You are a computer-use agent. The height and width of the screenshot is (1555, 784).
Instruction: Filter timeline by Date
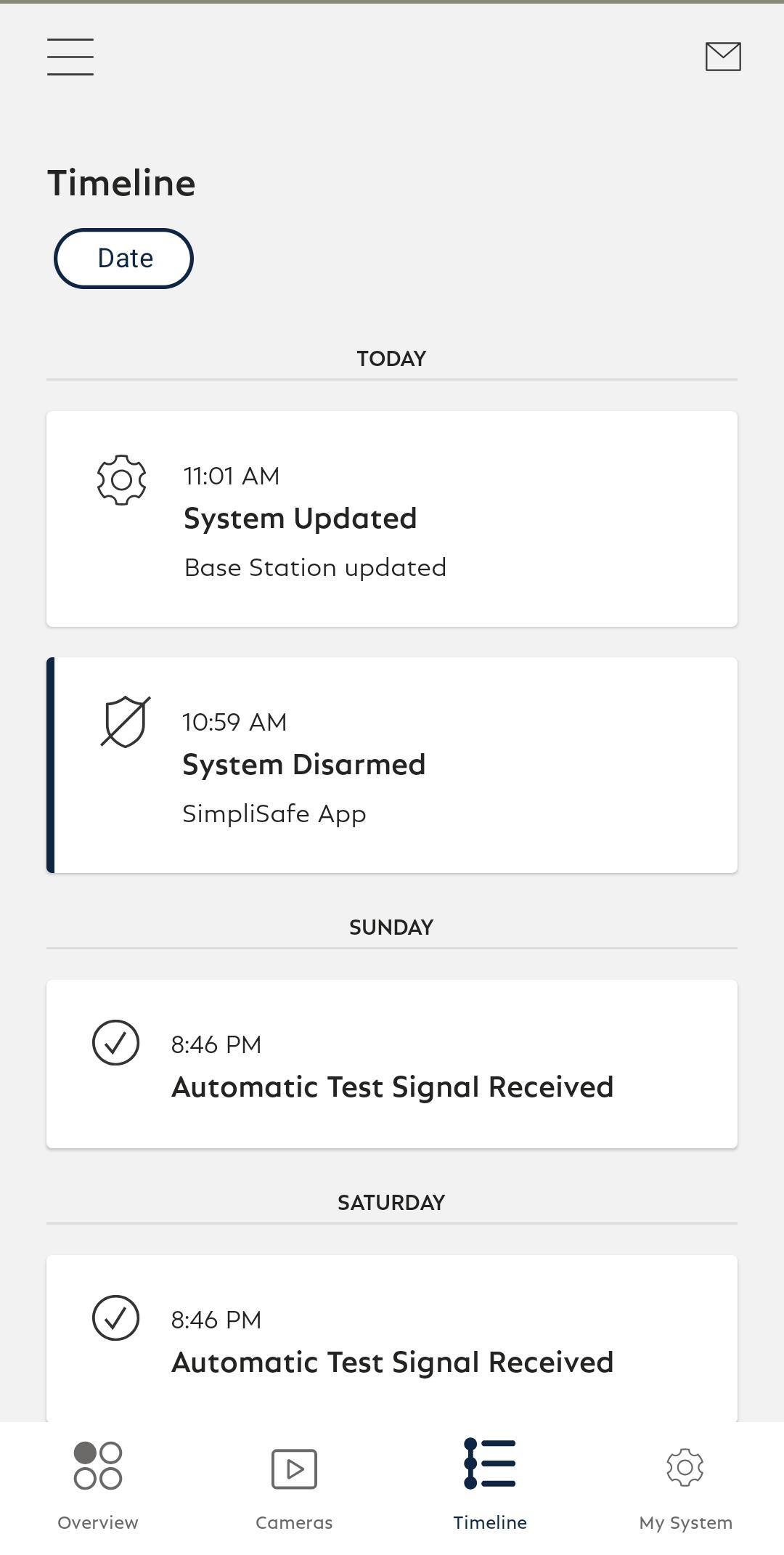point(123,259)
